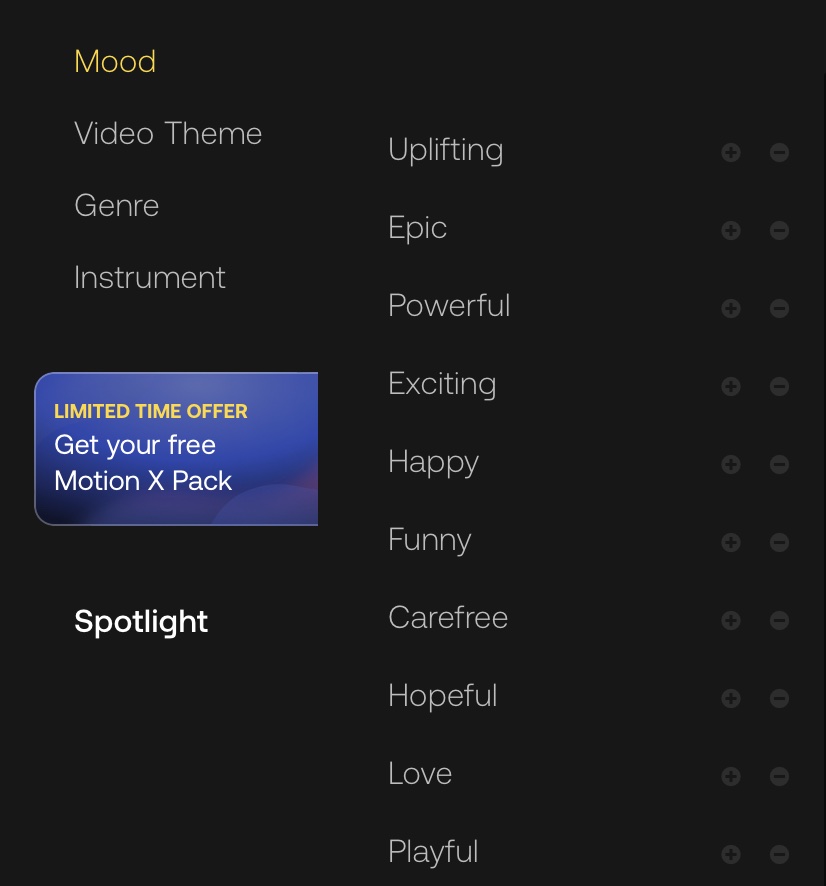Switch to the Instrument category
The height and width of the screenshot is (886, 826).
point(150,278)
